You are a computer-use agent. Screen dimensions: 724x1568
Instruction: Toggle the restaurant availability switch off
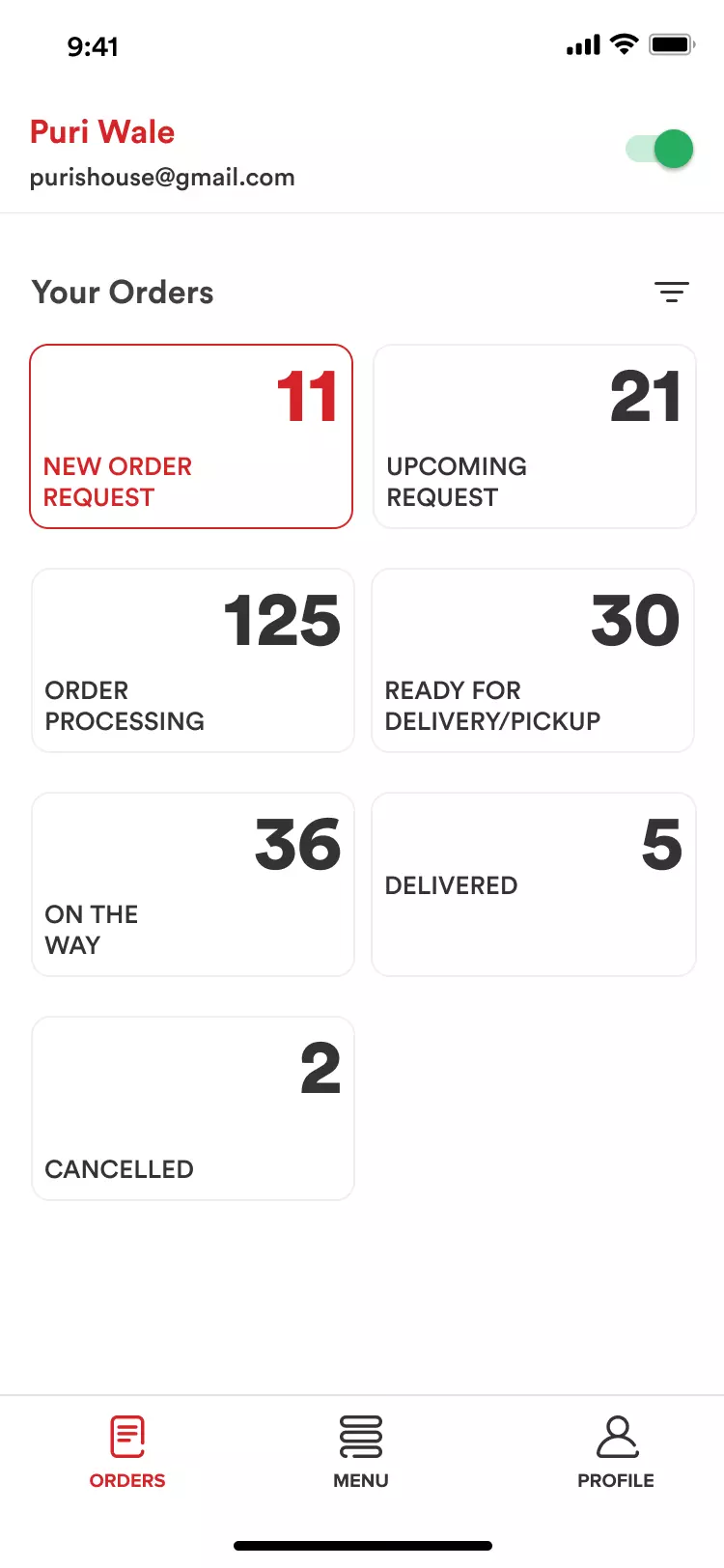[x=660, y=149]
